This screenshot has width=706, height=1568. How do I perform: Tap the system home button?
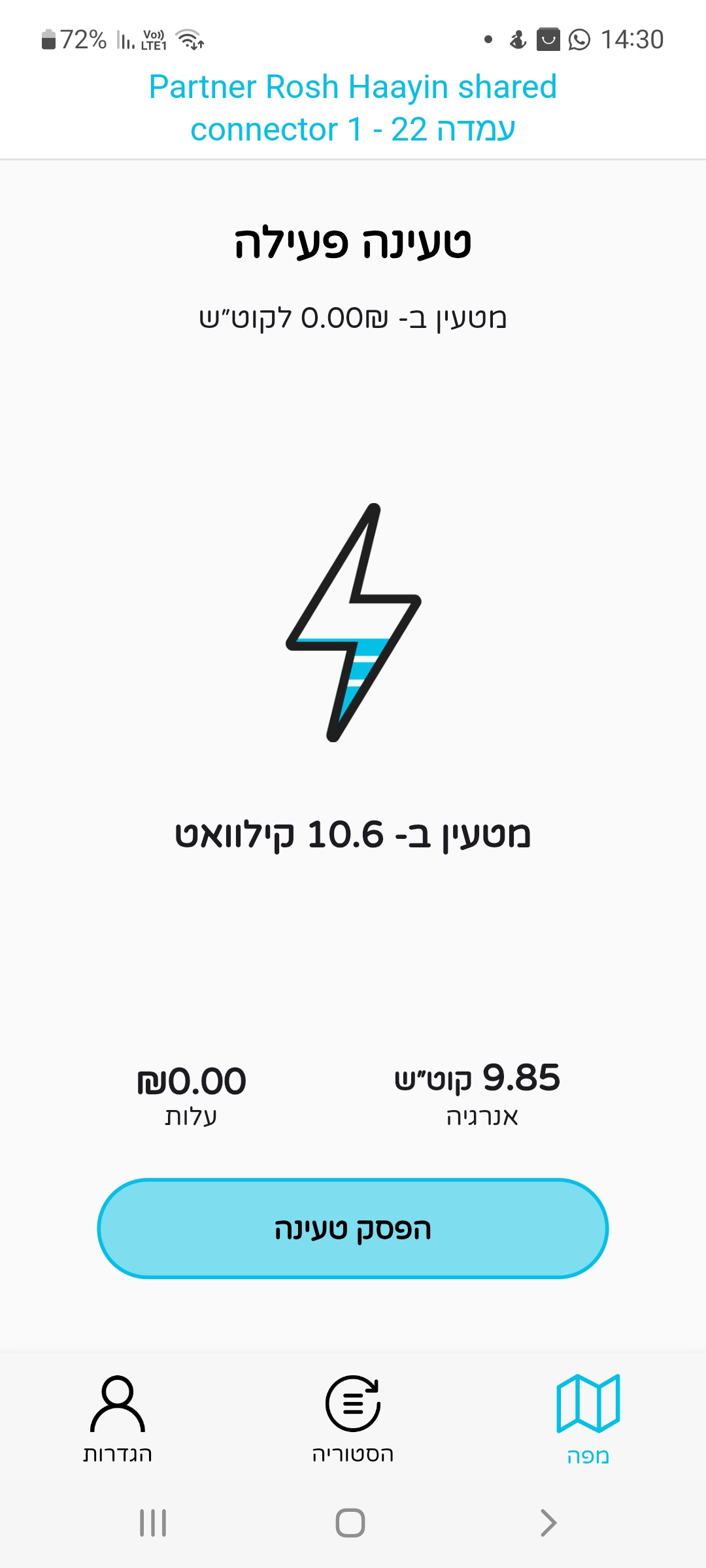350,1523
